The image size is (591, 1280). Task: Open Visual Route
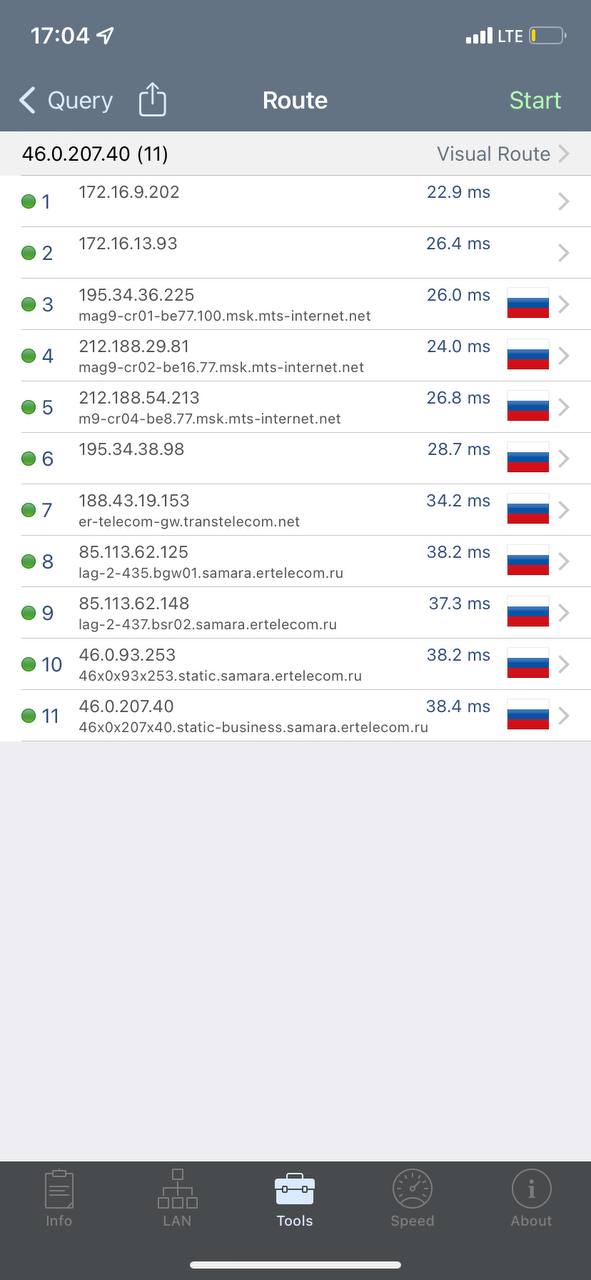click(503, 154)
